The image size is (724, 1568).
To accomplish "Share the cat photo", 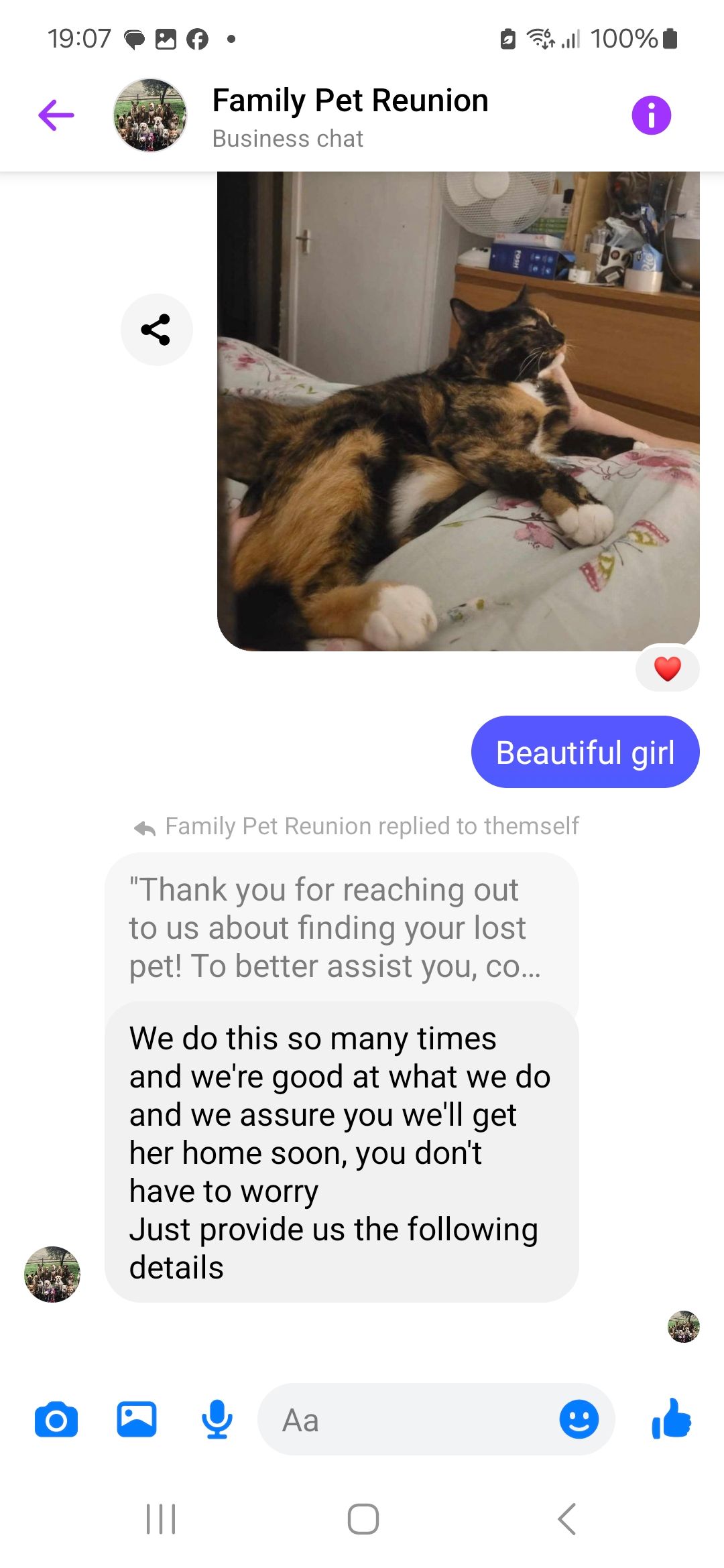I will 156,330.
